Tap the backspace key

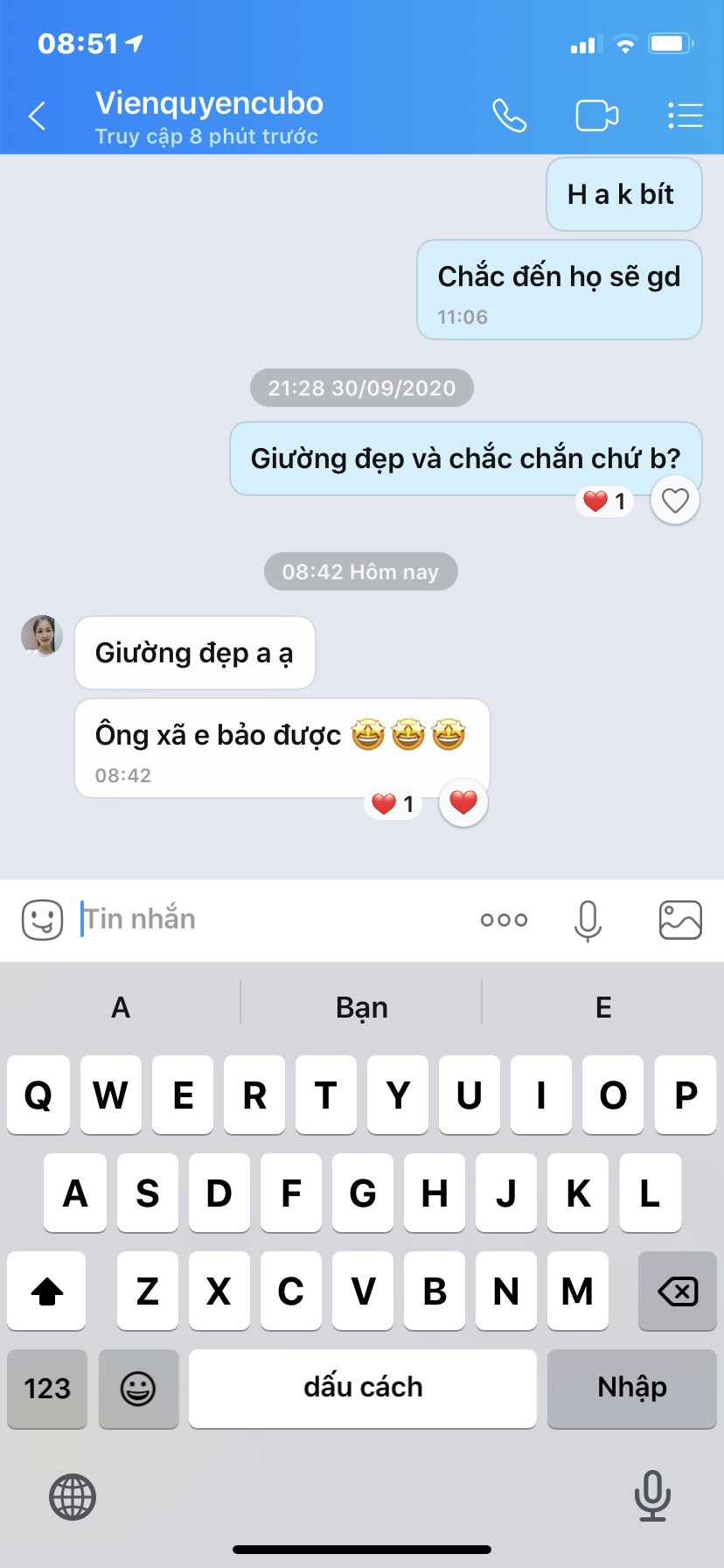point(677,1291)
